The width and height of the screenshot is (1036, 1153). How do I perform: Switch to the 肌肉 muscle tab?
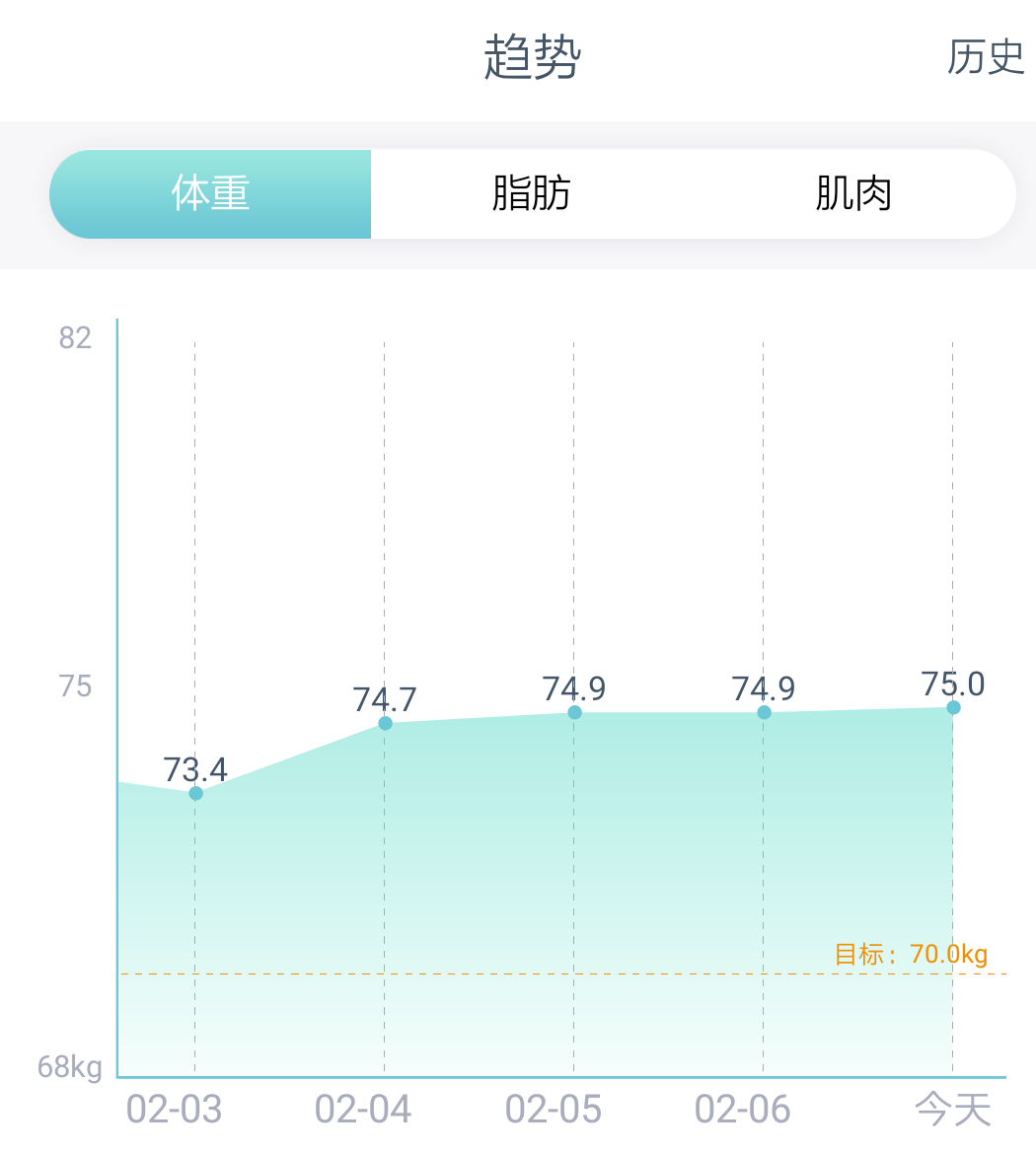click(853, 193)
